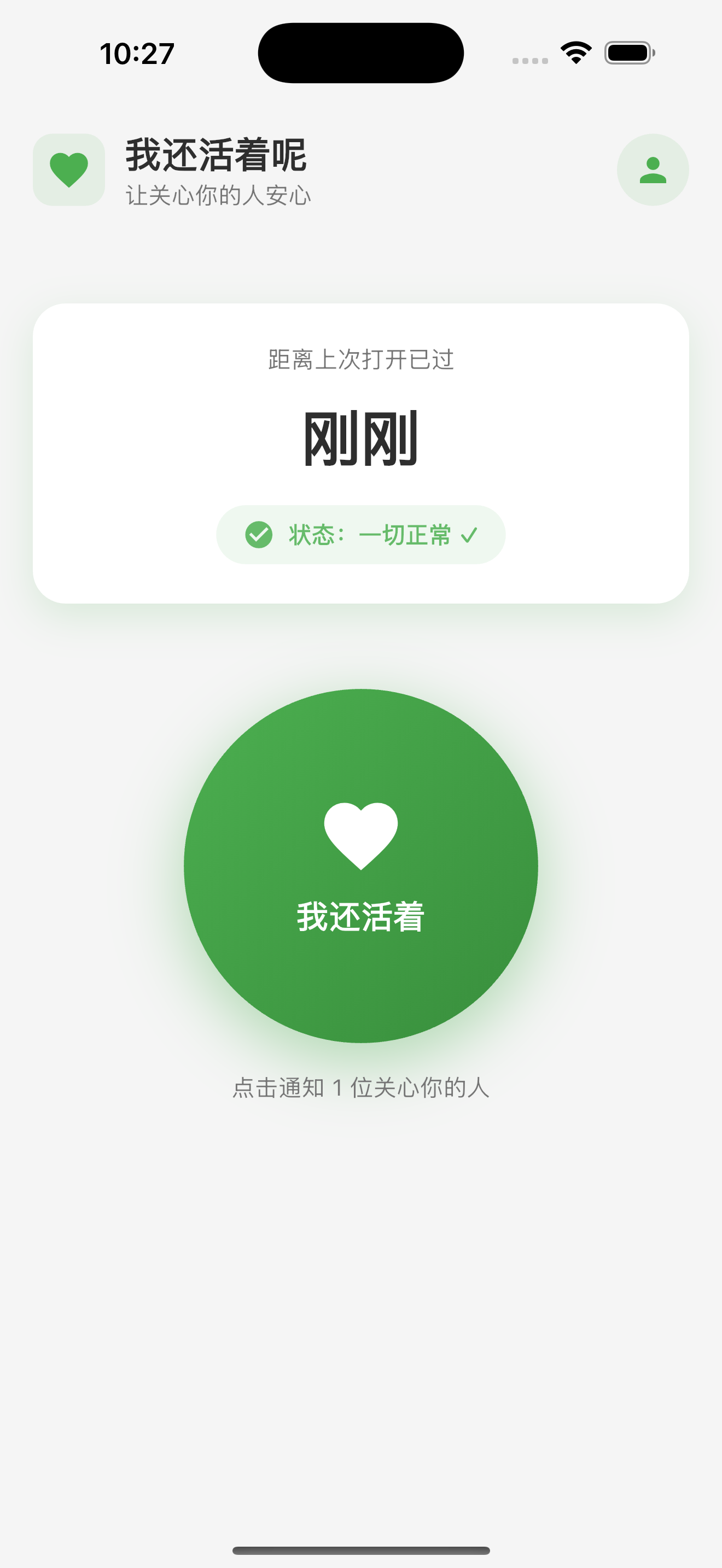
Task: Click the green heart app logo icon
Action: [68, 169]
